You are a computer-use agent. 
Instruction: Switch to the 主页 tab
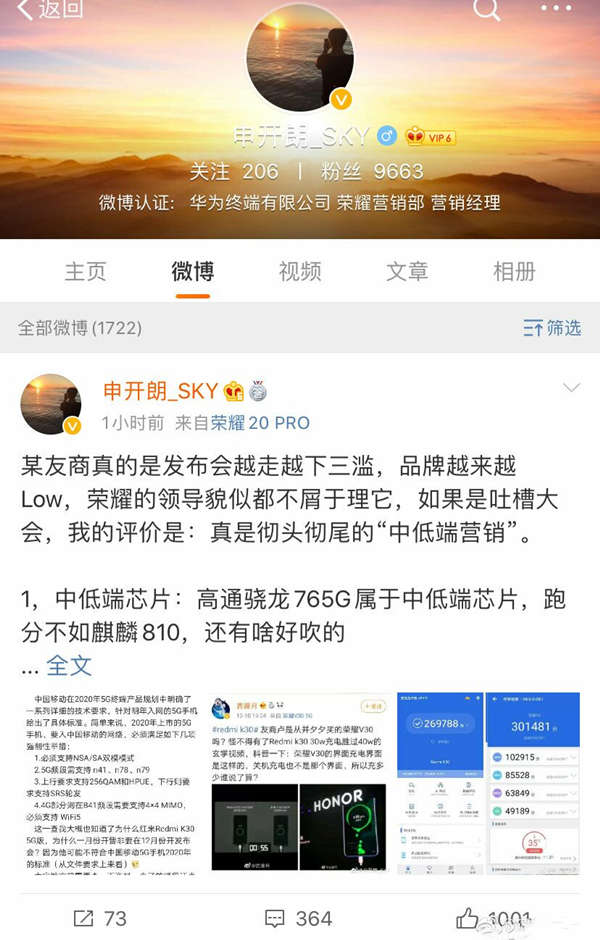point(85,271)
